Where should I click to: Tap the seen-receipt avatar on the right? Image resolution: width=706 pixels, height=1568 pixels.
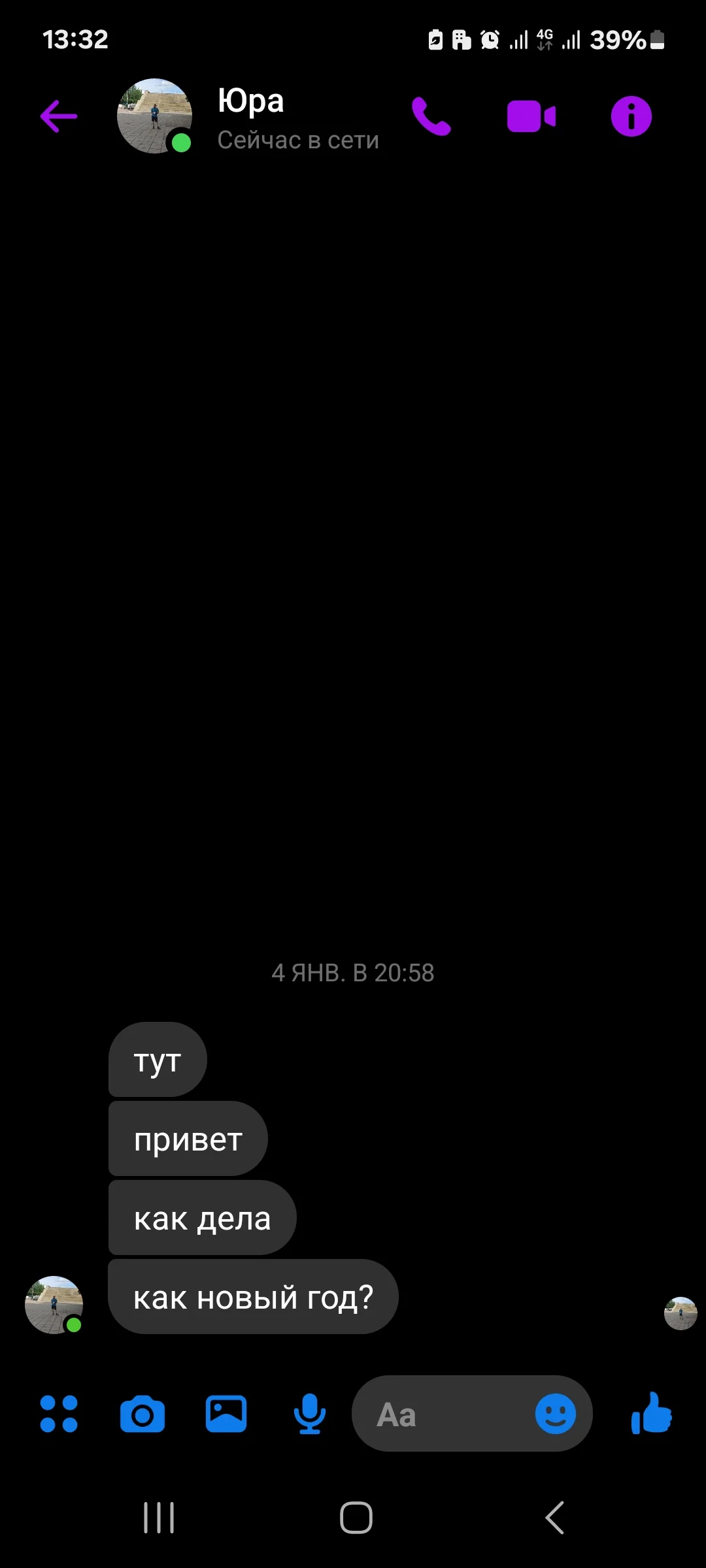point(681,1313)
